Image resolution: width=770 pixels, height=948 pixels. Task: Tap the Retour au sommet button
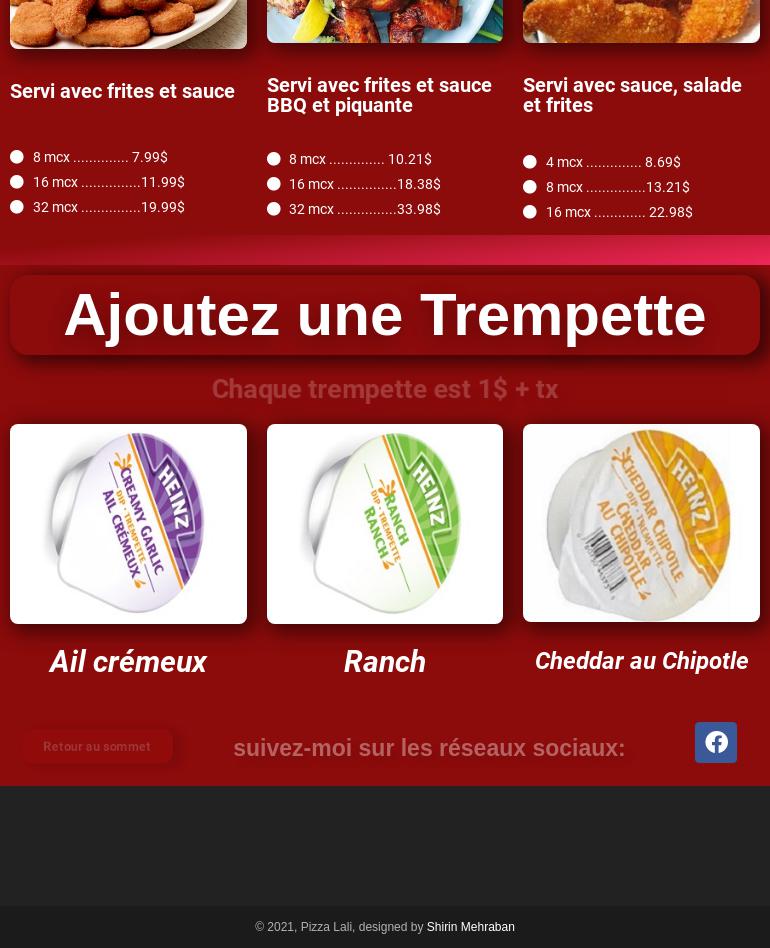[x=97, y=746]
